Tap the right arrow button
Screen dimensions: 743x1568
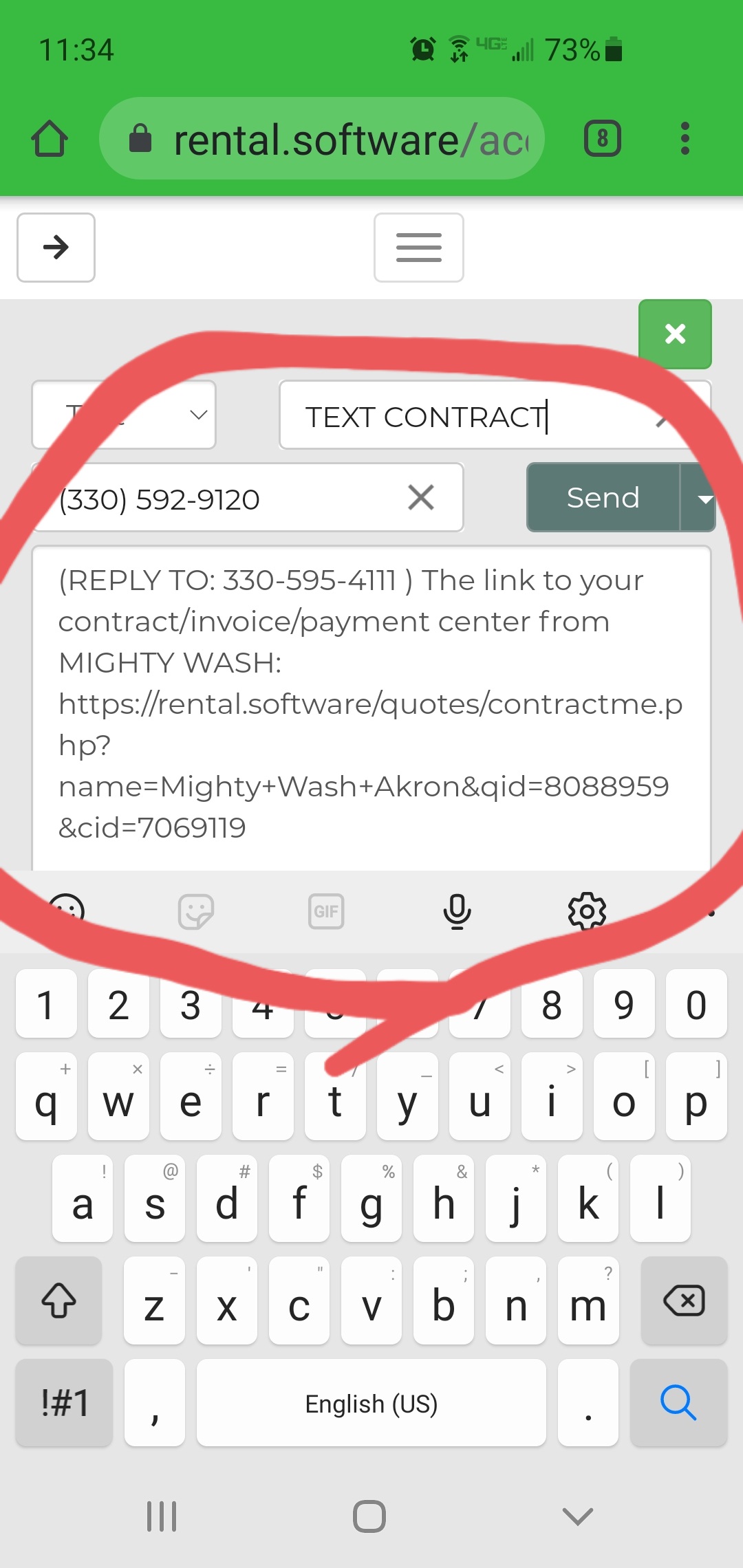[56, 248]
